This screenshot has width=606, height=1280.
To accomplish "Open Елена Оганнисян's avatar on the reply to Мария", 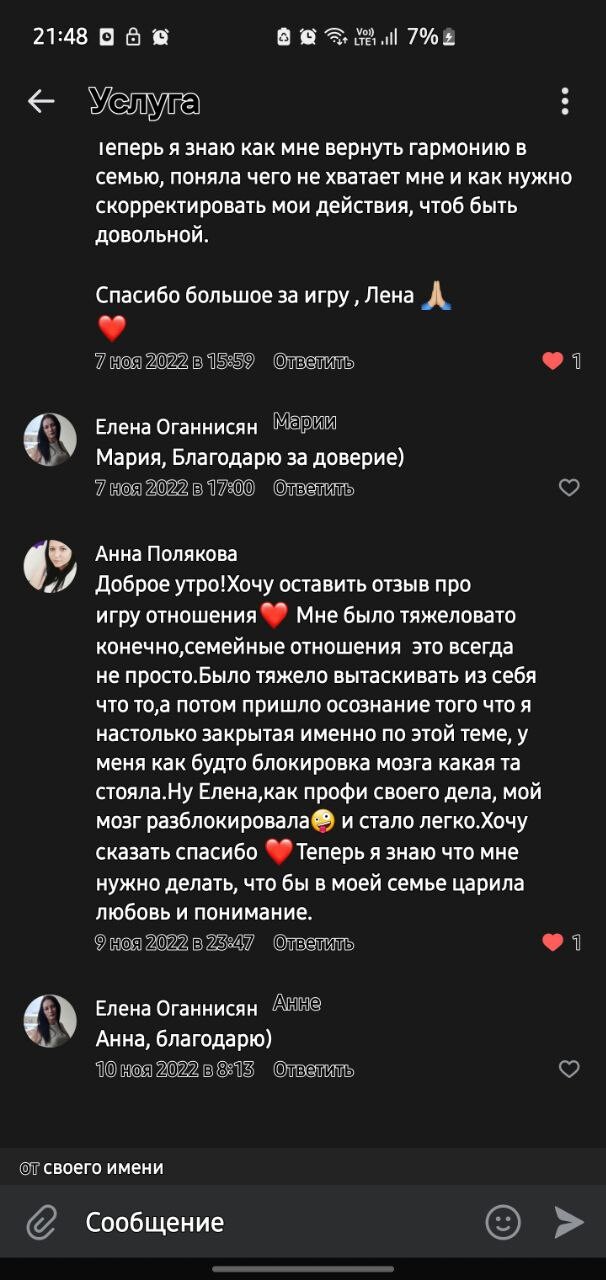I will click(x=50, y=439).
